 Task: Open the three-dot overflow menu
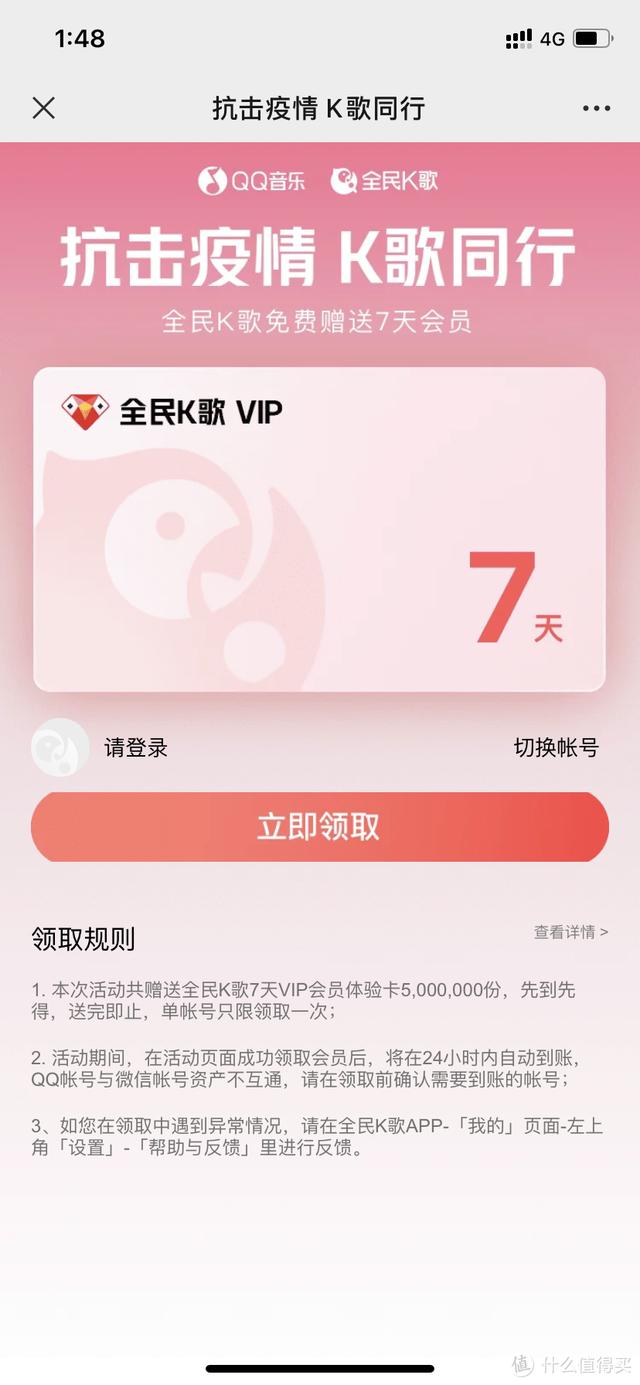(596, 108)
